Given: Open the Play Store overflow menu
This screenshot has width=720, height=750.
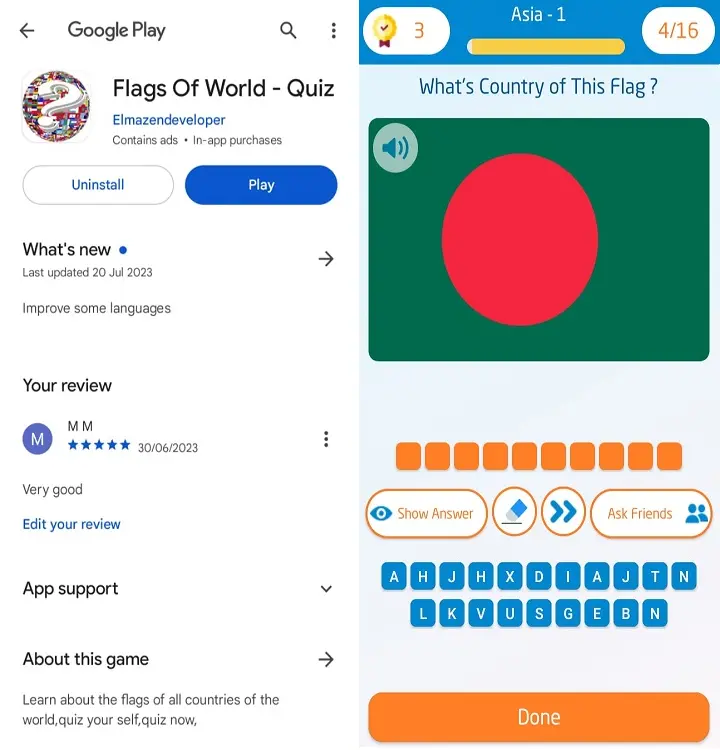Looking at the screenshot, I should (334, 30).
